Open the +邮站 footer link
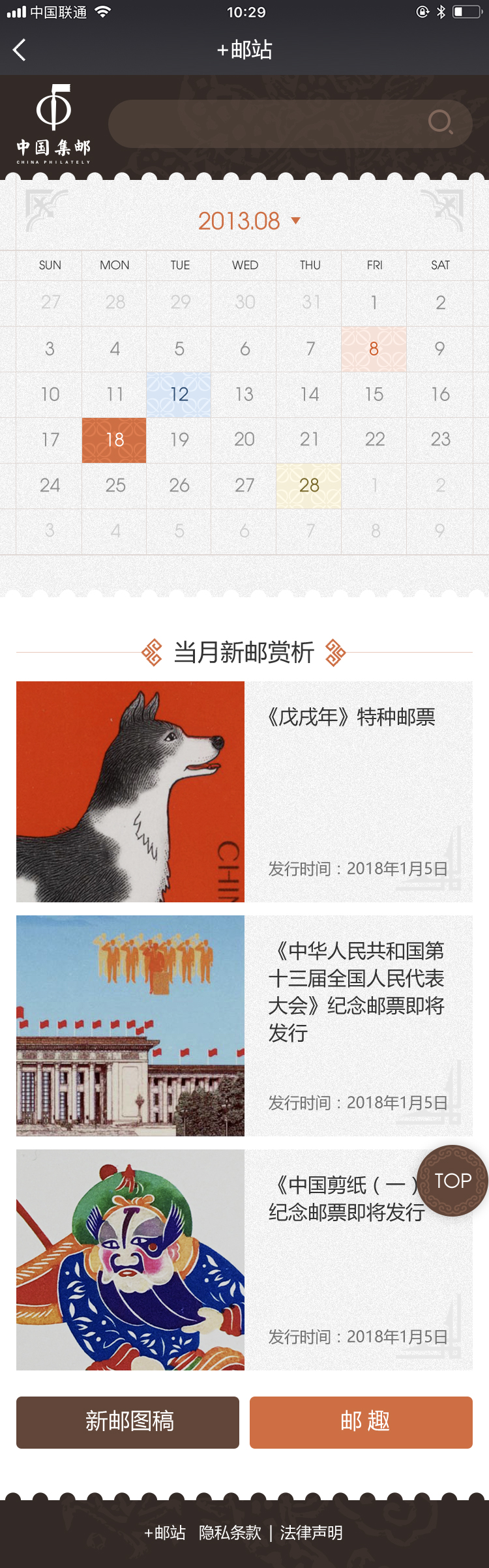 pos(165,1533)
